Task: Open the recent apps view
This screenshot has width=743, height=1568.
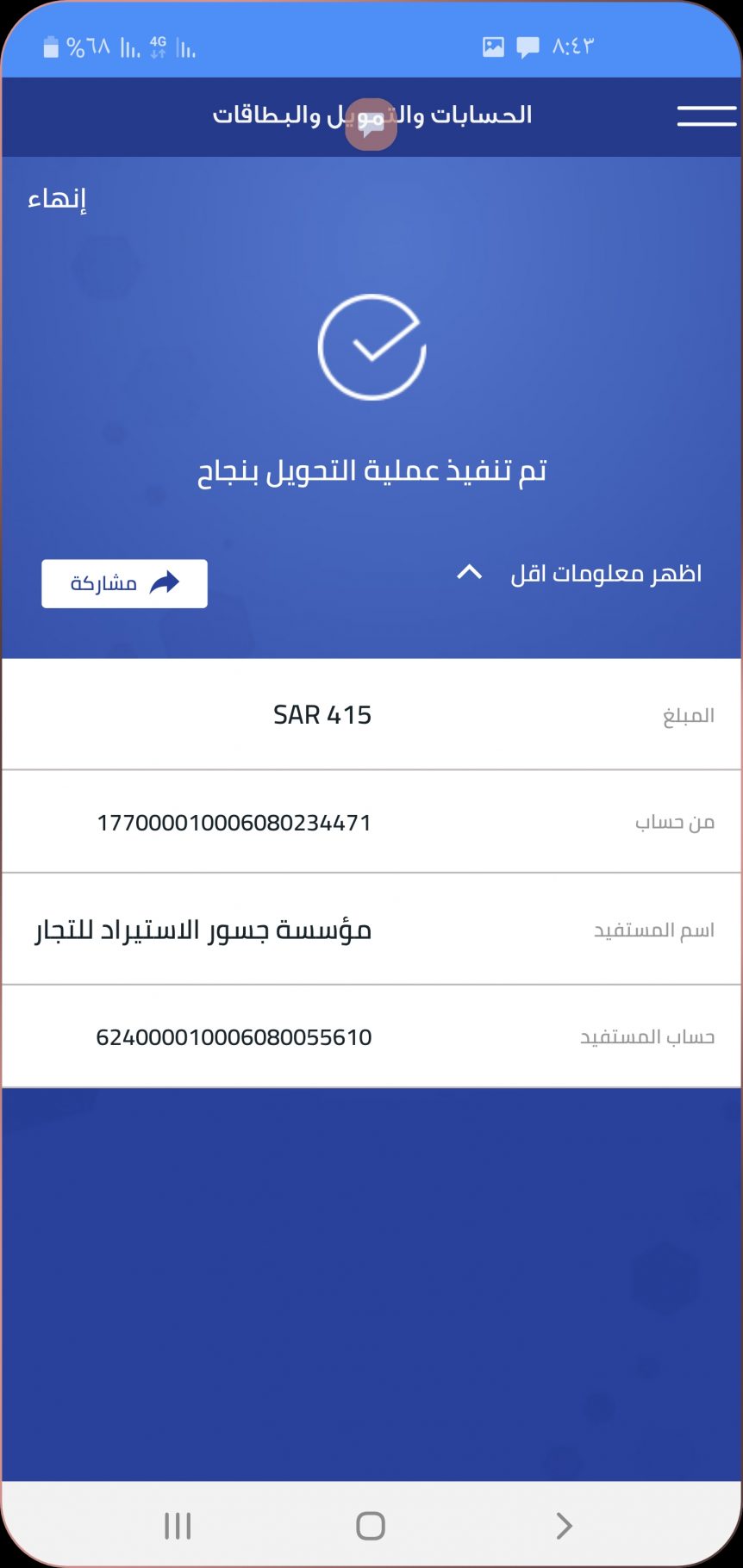Action: click(178, 1526)
